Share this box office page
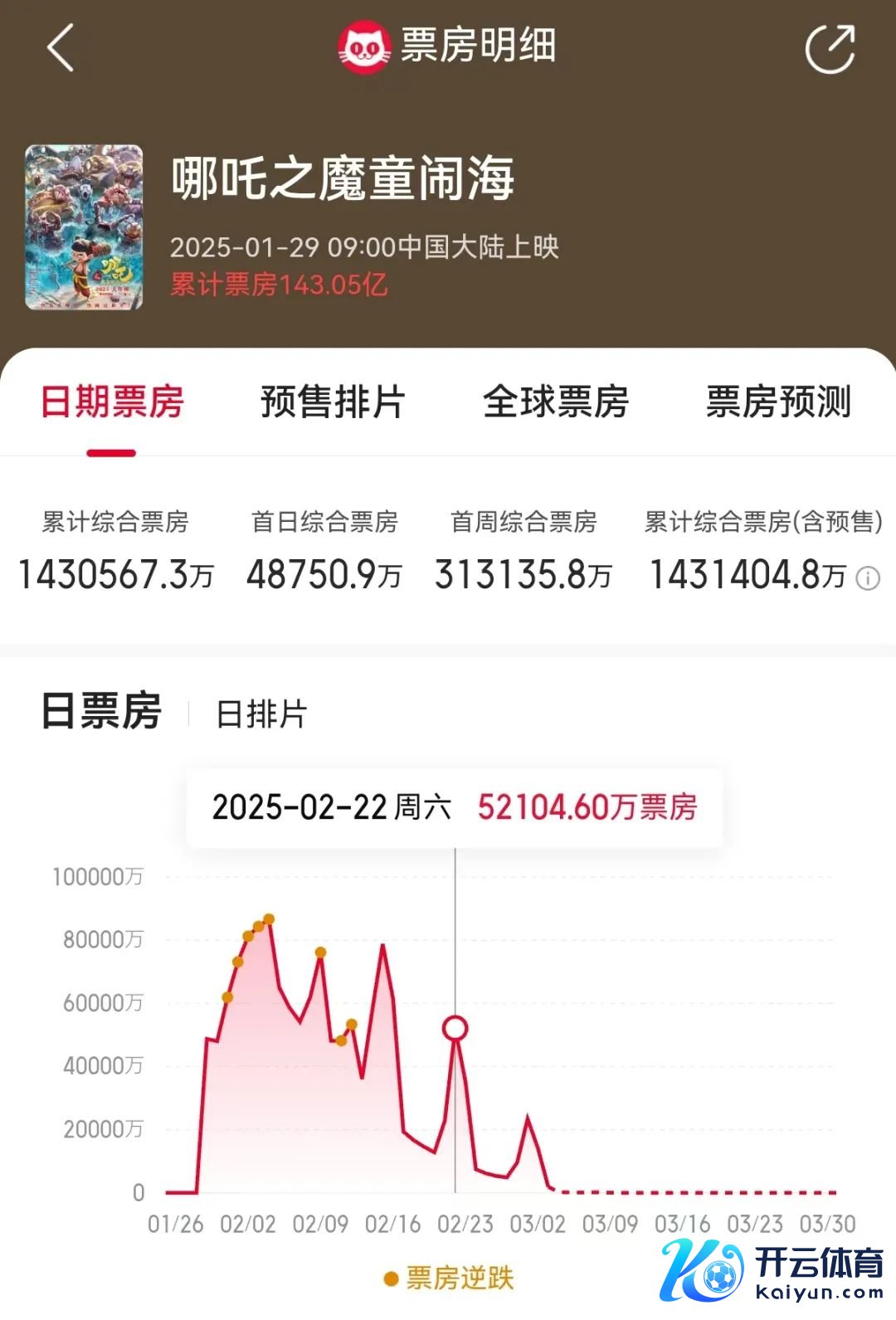Viewport: 896px width, 1320px height. click(x=830, y=49)
